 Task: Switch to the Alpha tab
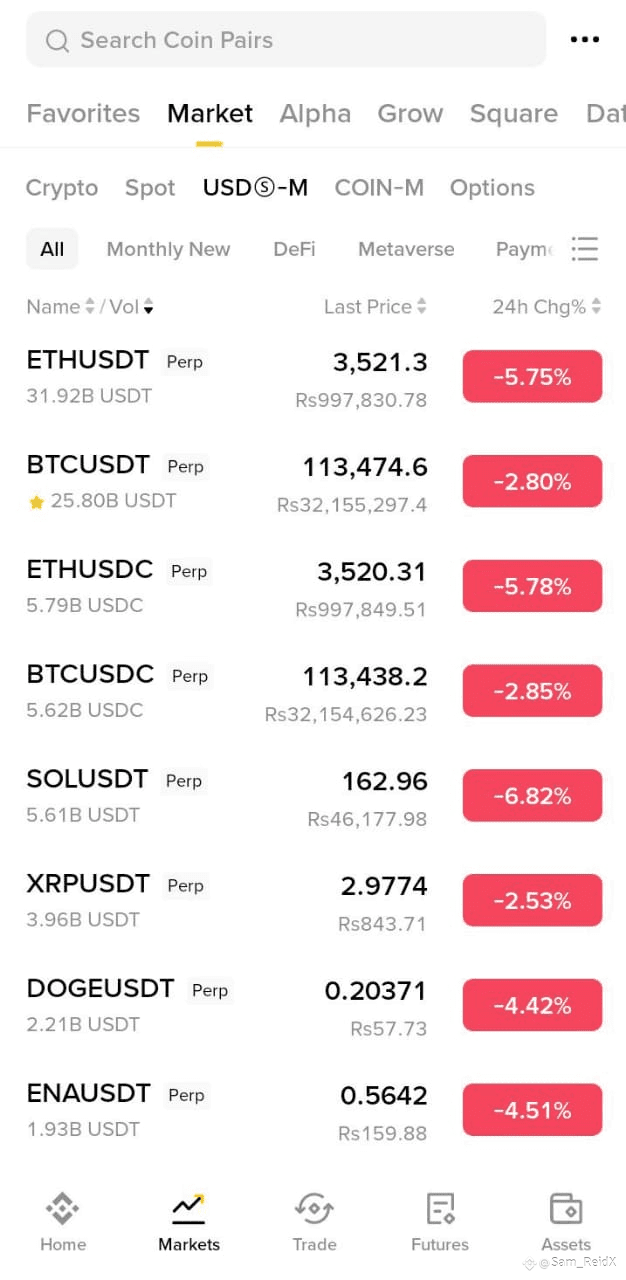click(x=315, y=114)
